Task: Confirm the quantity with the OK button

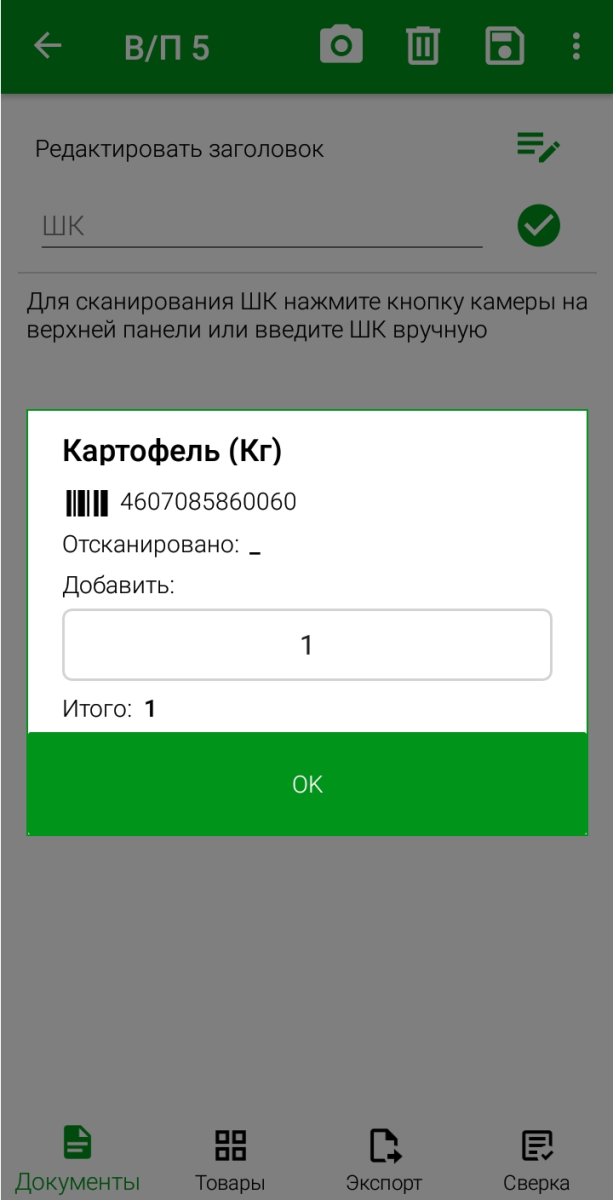Action: coord(307,784)
